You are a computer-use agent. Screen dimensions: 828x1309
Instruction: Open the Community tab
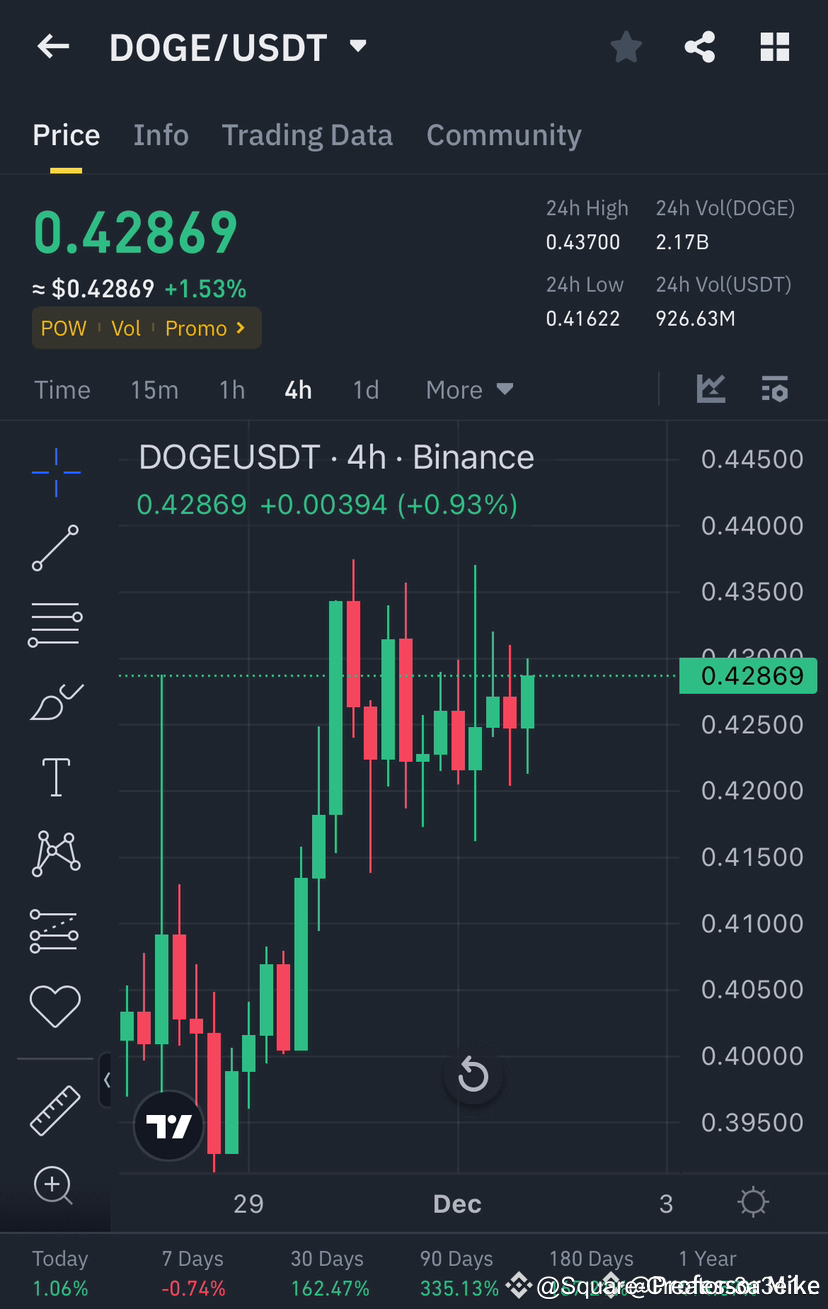coord(504,135)
